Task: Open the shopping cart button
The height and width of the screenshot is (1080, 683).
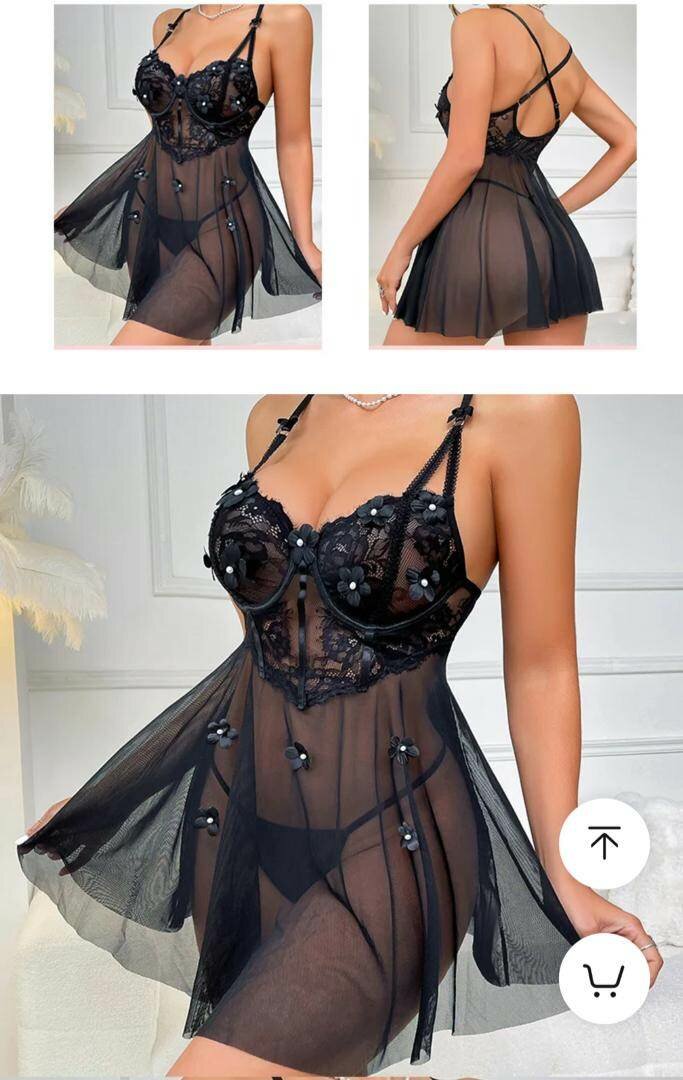Action: pos(604,978)
